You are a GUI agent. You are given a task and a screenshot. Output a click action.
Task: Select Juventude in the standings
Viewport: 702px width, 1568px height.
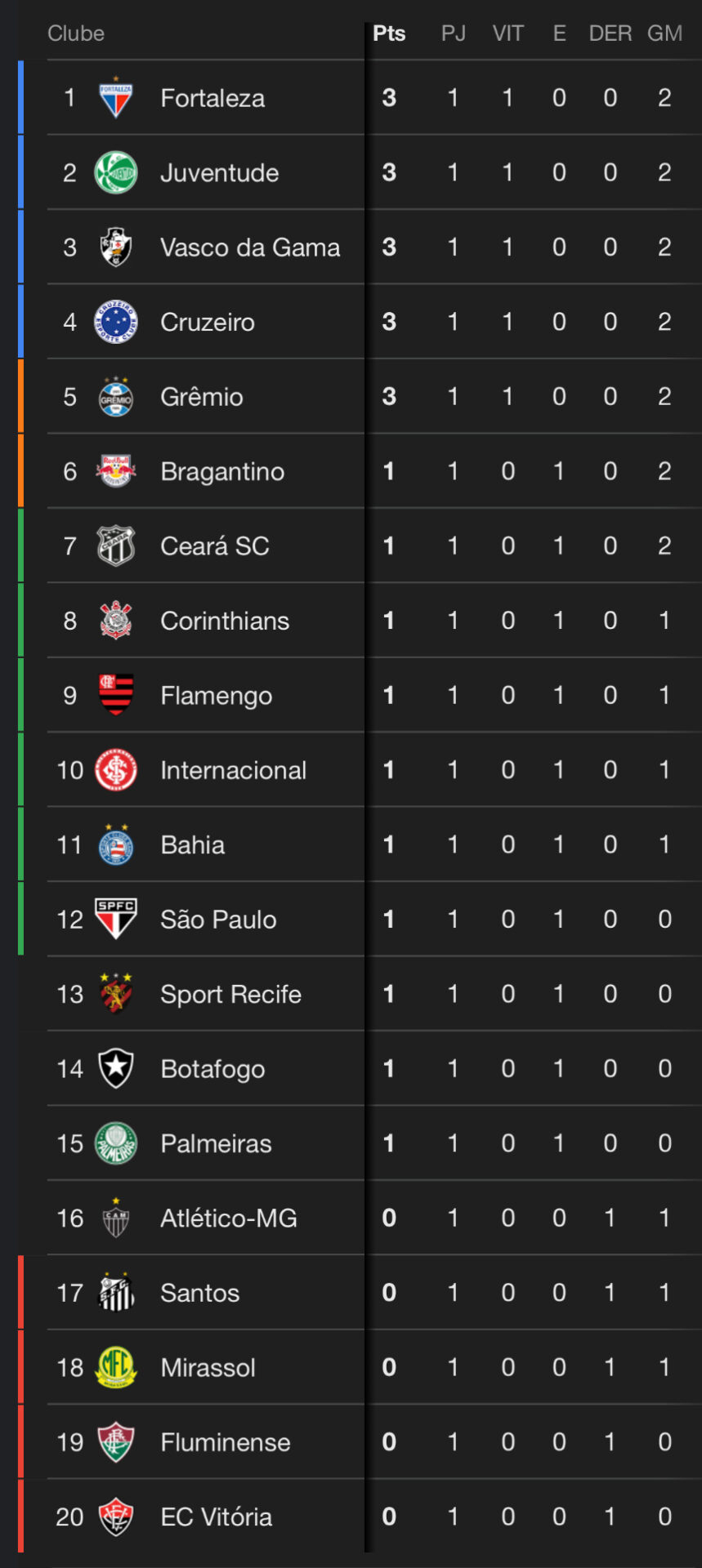coord(219,172)
